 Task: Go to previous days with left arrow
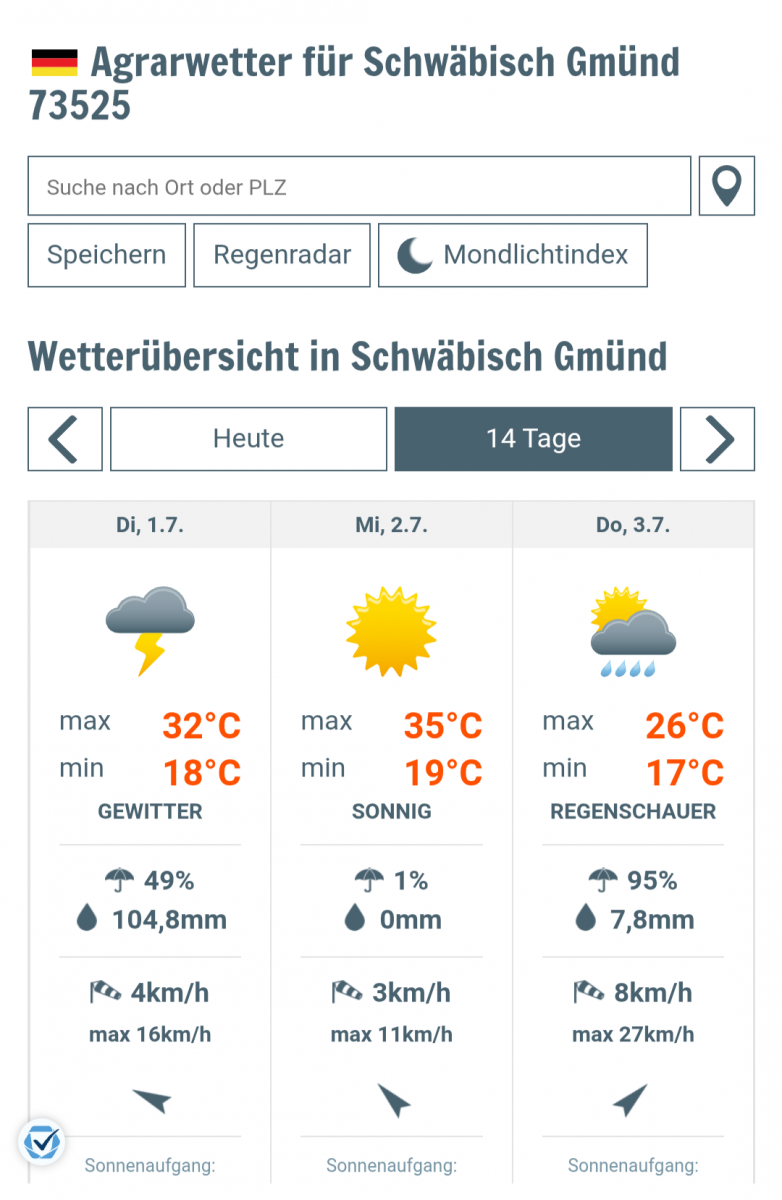[x=65, y=439]
